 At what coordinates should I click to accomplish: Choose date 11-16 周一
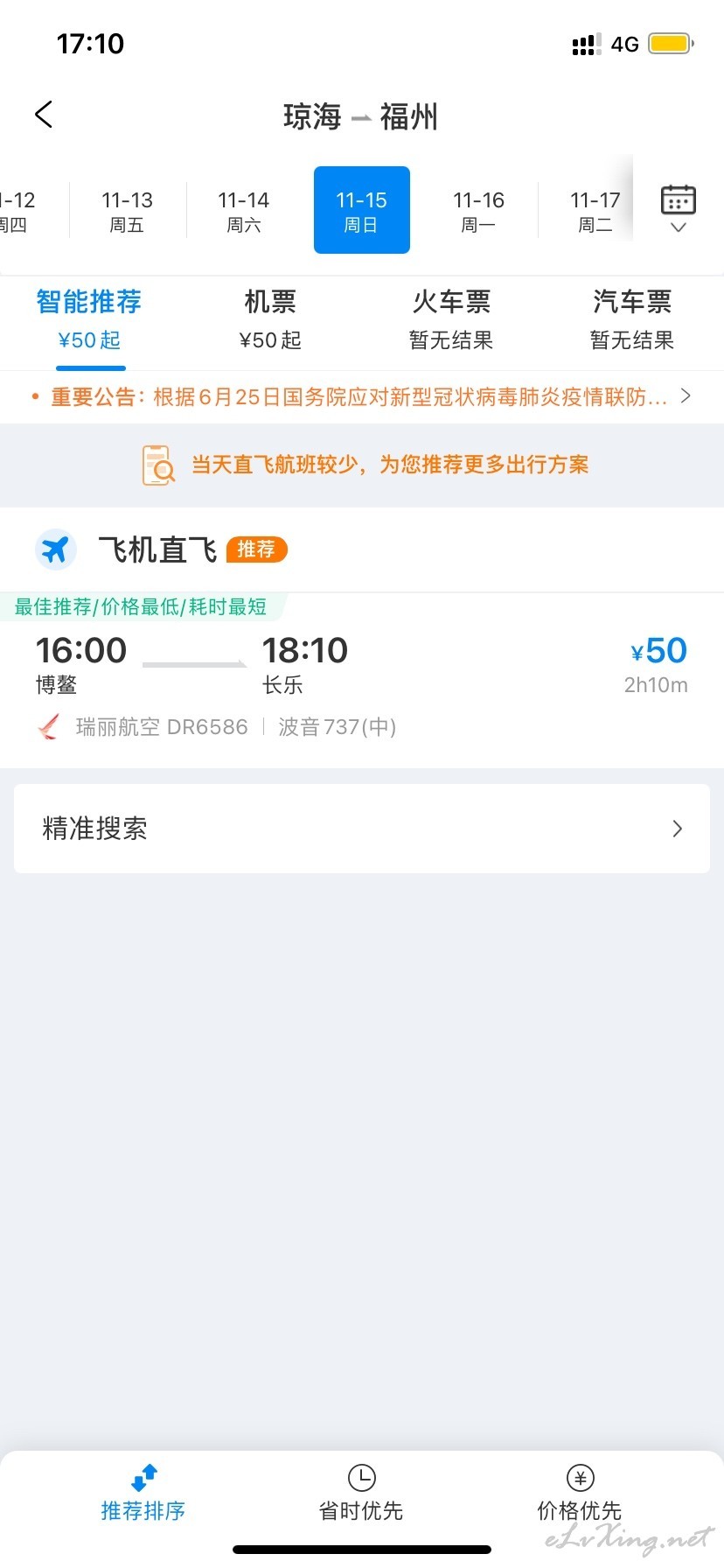click(x=478, y=211)
